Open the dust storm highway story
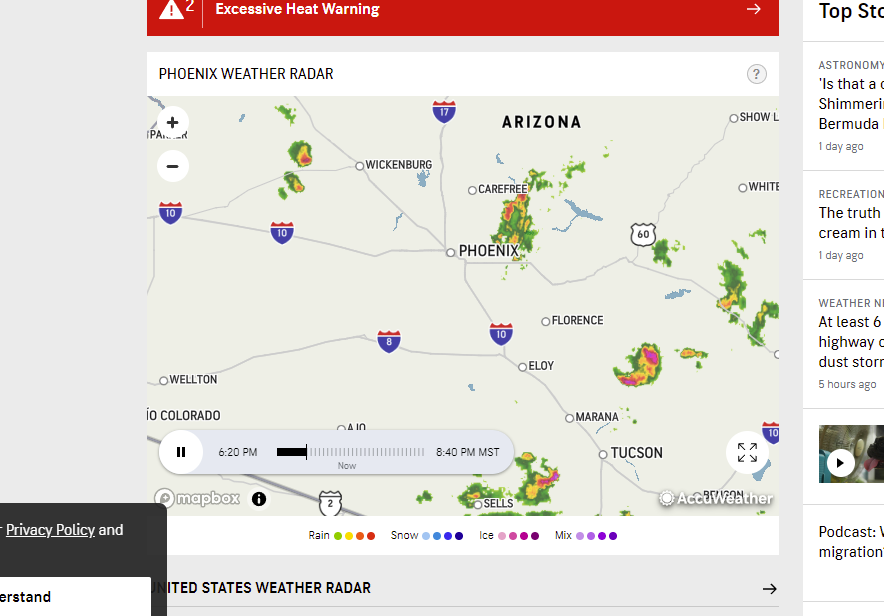This screenshot has height=616, width=884. 850,341
